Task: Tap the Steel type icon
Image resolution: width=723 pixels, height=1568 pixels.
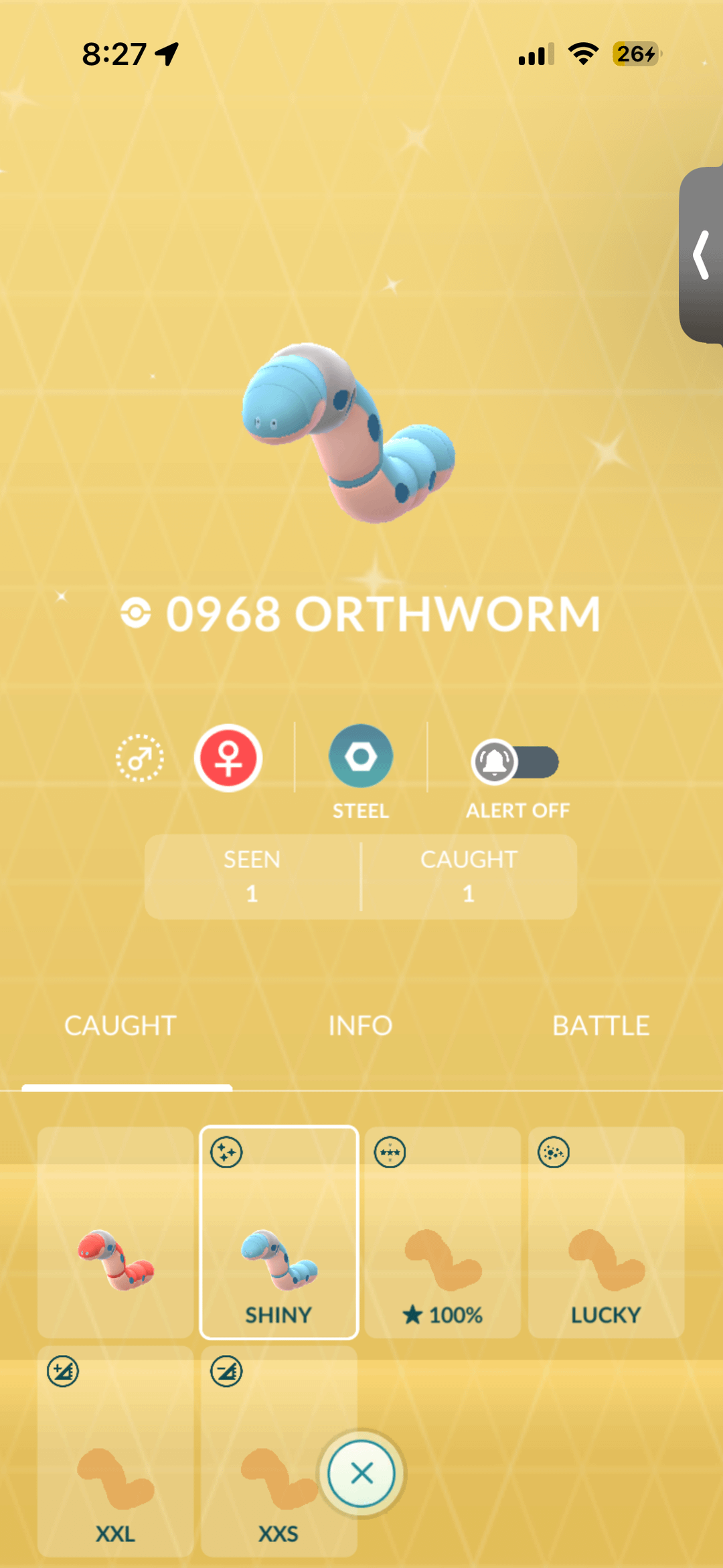Action: coord(361,757)
